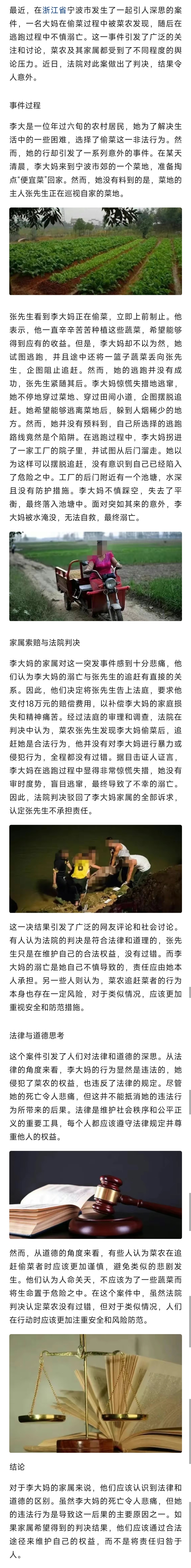This screenshot has width=191, height=1568.
Task: Open the blue 浙江省 link
Action: (x=55, y=10)
